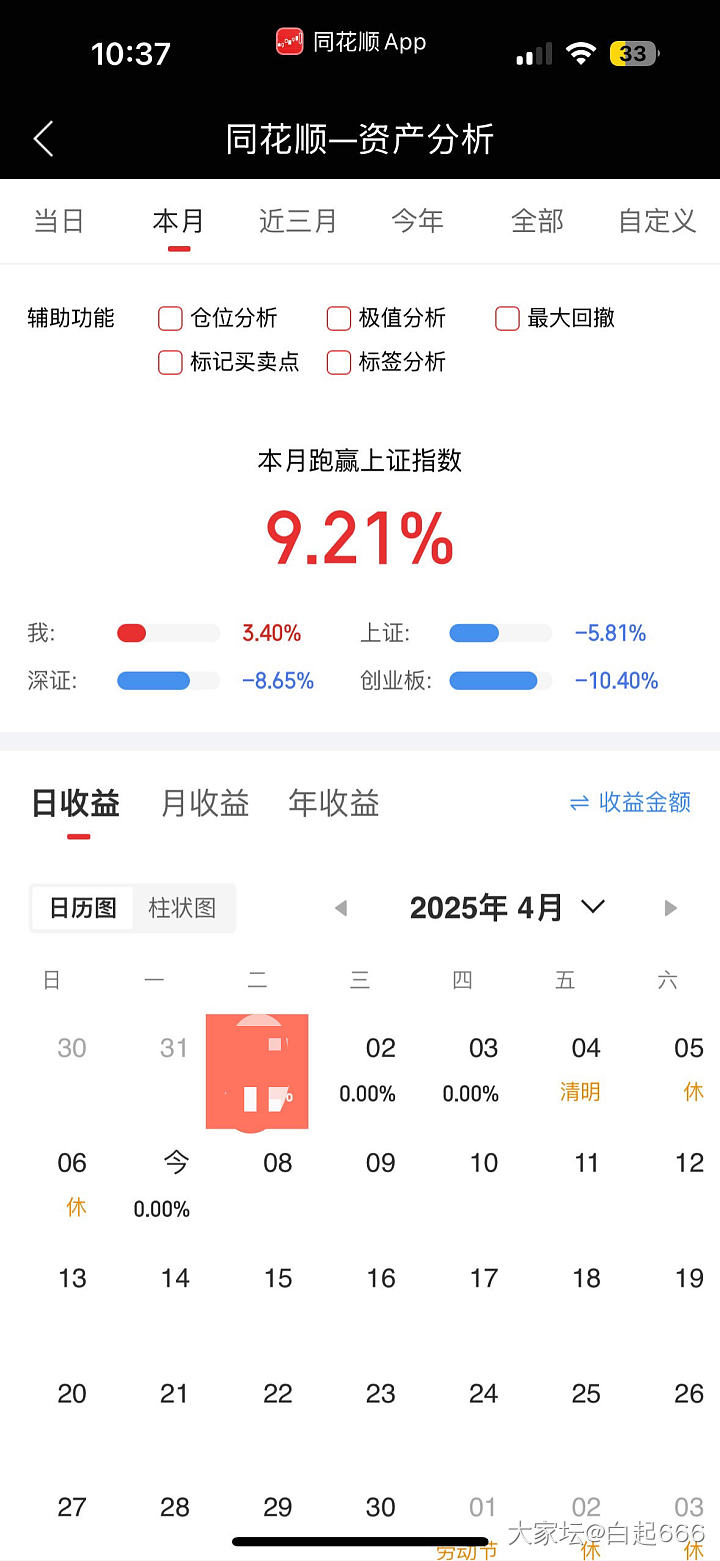Go back using the top-left arrow
Image resolution: width=720 pixels, height=1561 pixels.
43,139
